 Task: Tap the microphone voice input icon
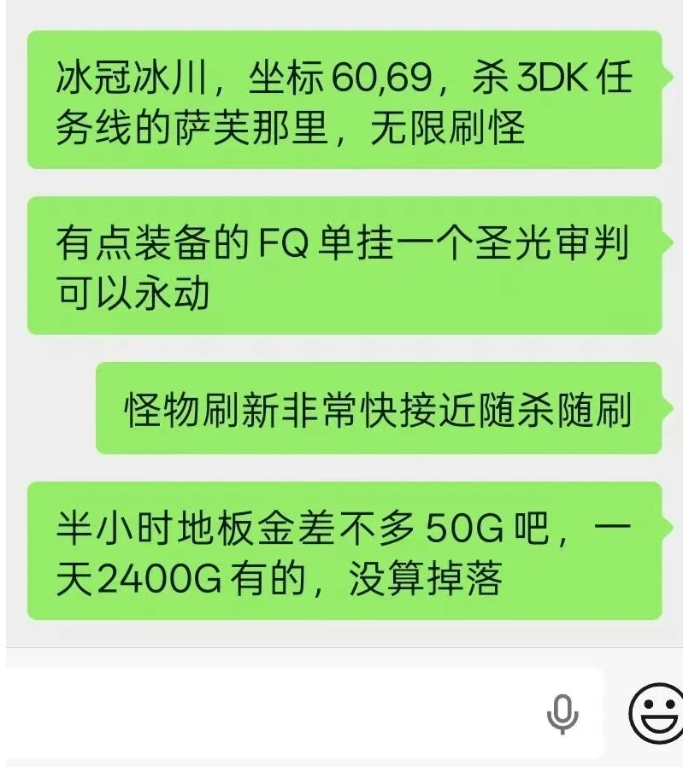[563, 713]
